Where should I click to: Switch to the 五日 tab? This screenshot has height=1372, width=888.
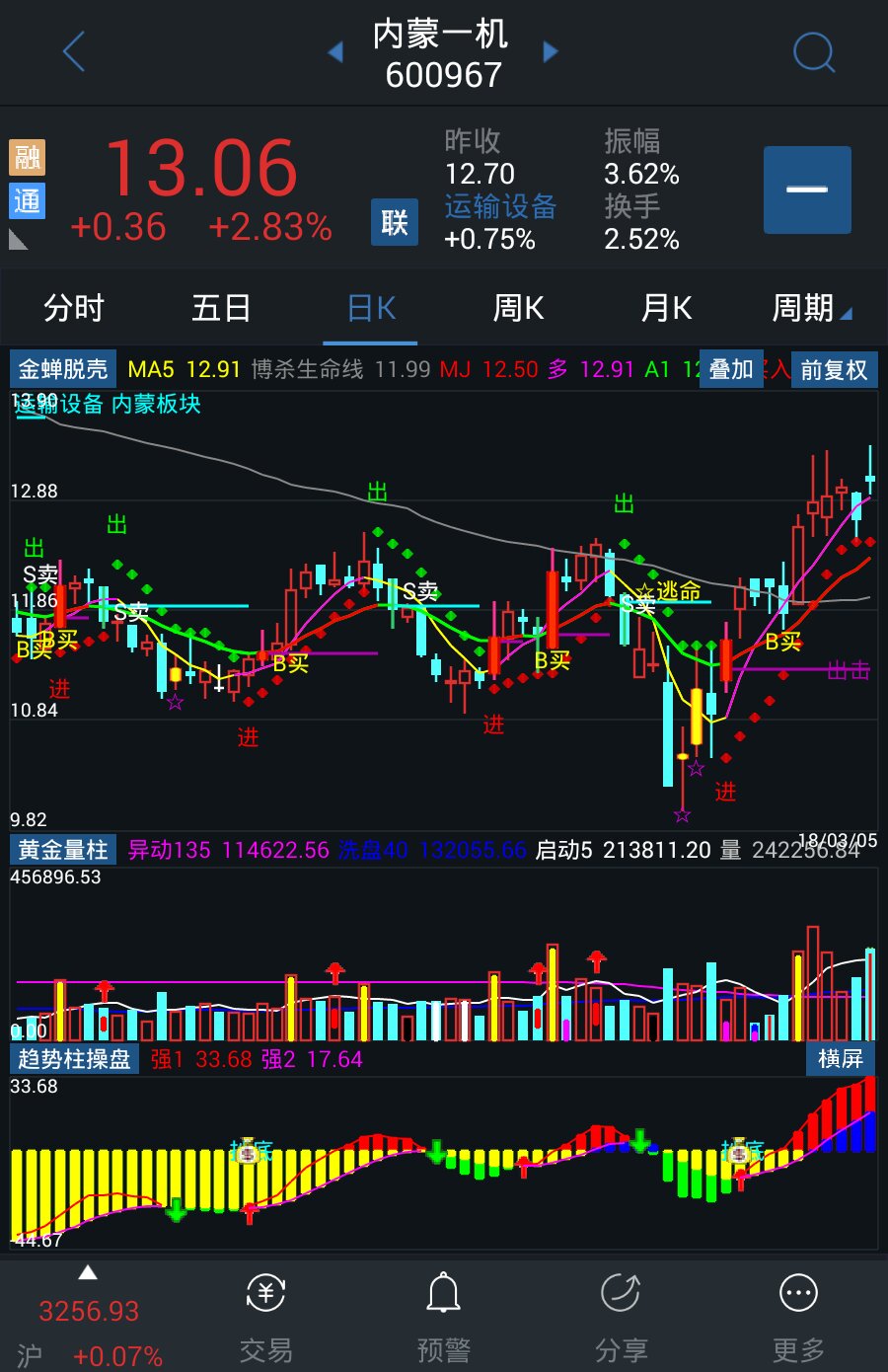point(221,309)
